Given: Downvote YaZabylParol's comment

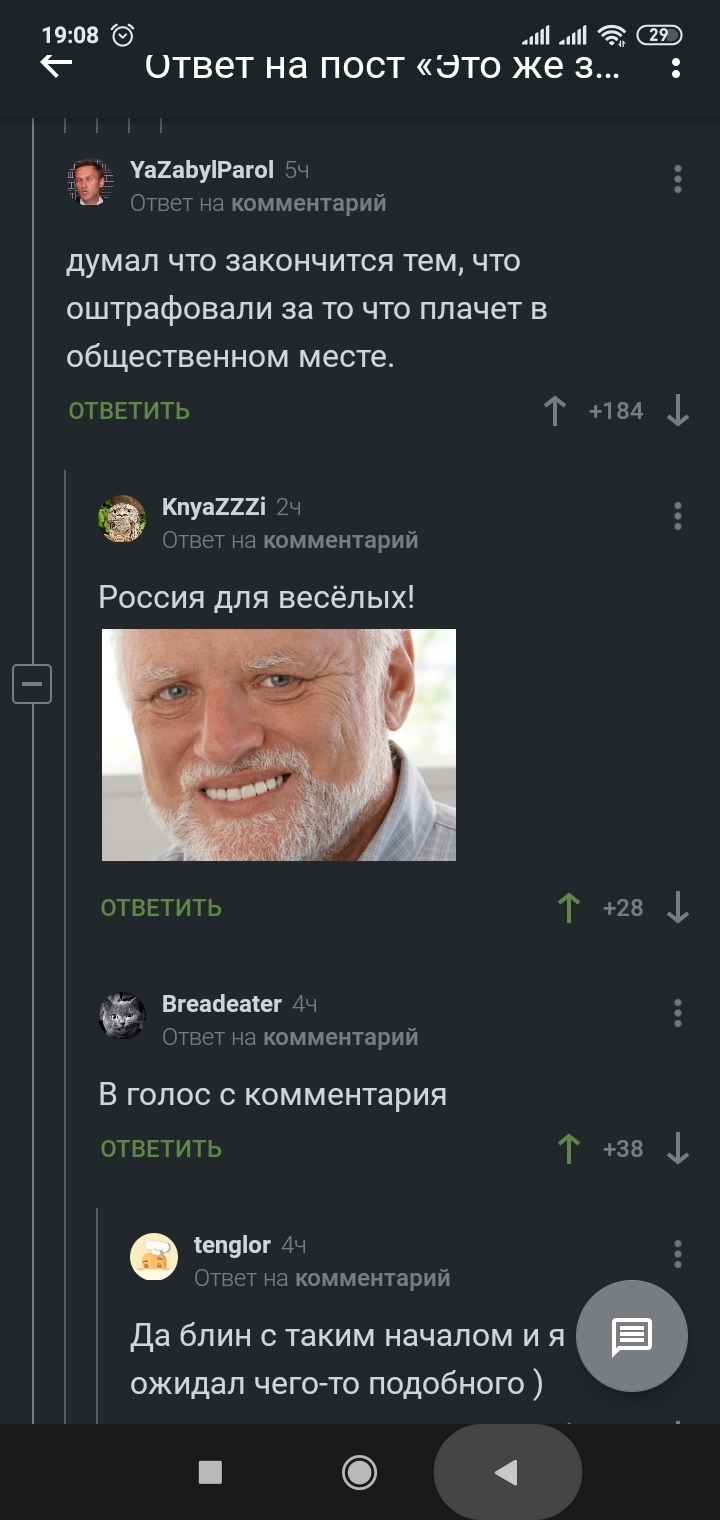Looking at the screenshot, I should (677, 411).
